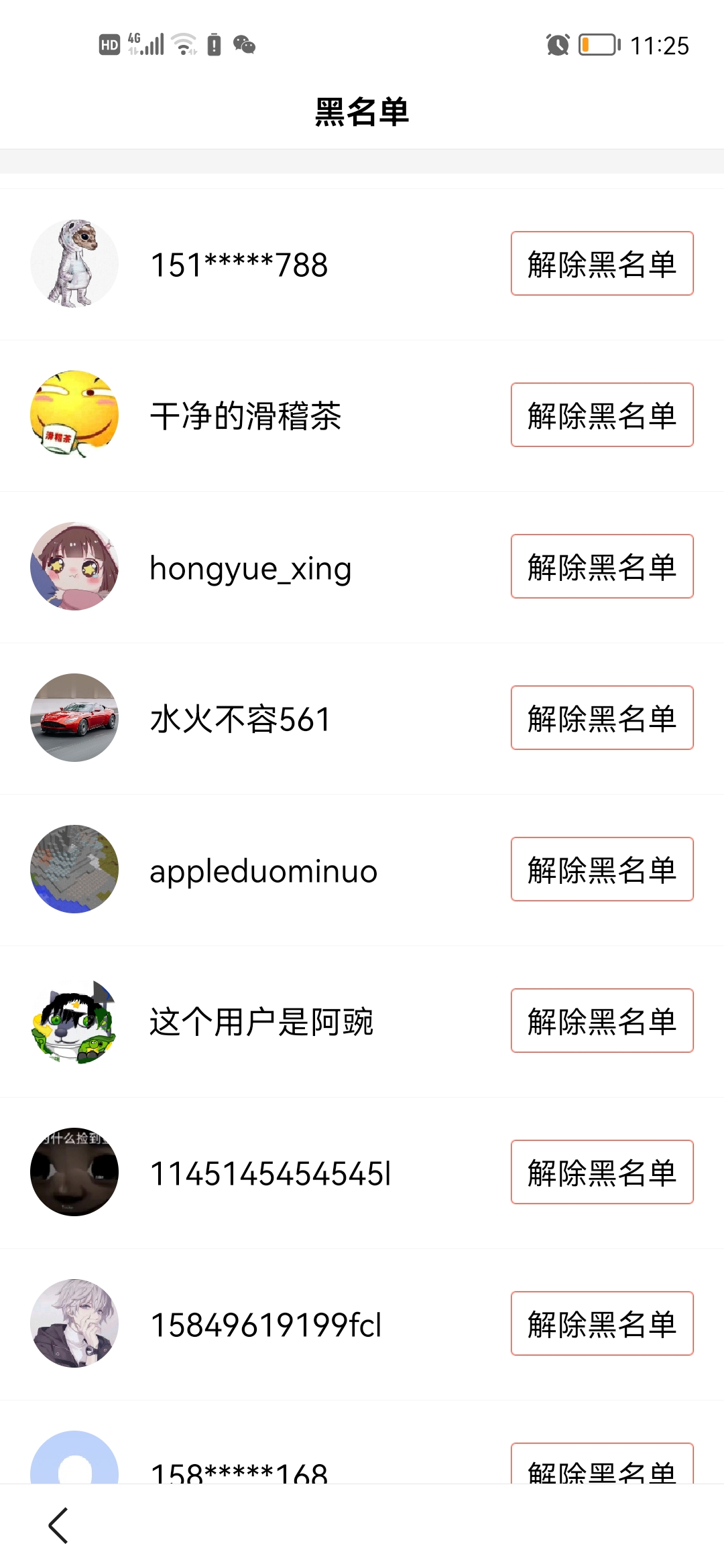This screenshot has height=1568, width=724.
Task: Remove 15849619199fcl from blacklist
Action: point(602,1323)
